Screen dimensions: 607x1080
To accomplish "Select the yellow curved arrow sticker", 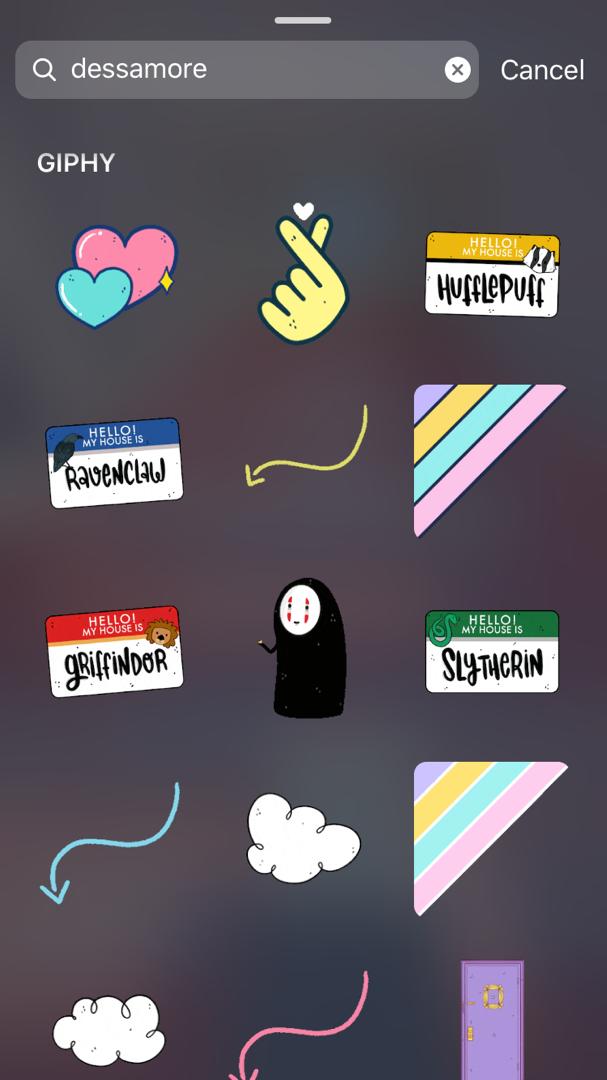I will 307,446.
